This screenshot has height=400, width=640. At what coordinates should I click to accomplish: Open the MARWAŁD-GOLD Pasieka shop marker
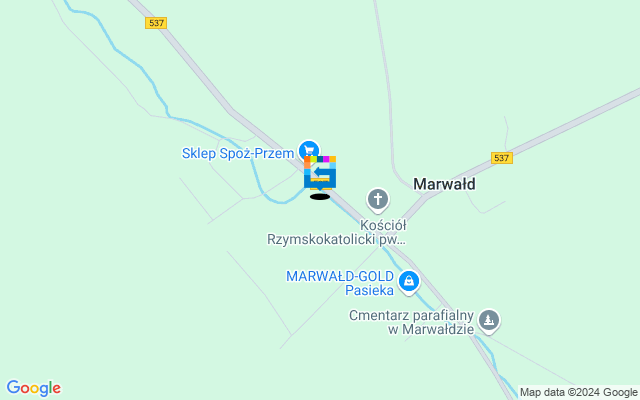point(408,283)
